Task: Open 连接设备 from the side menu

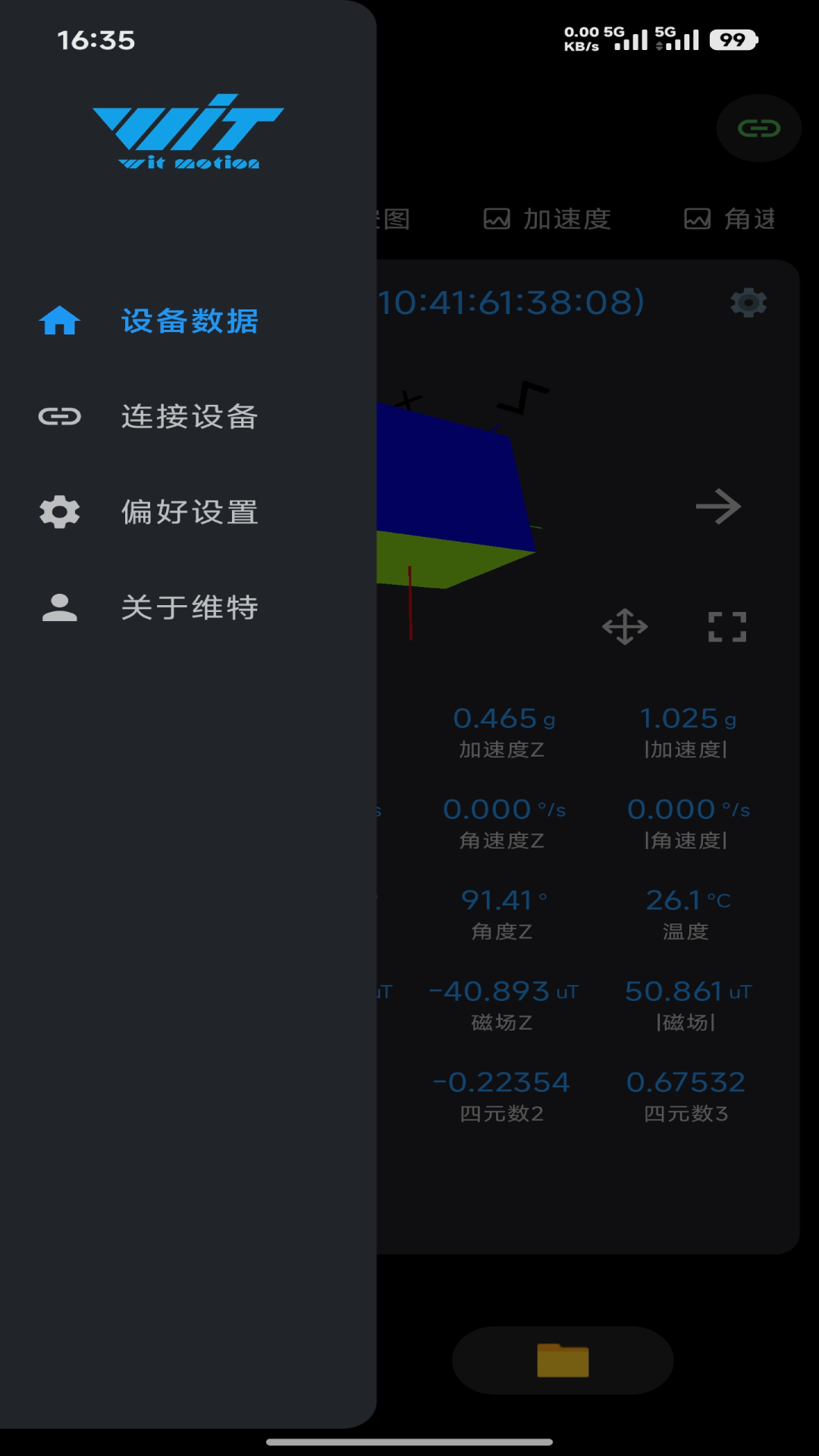Action: [x=190, y=416]
